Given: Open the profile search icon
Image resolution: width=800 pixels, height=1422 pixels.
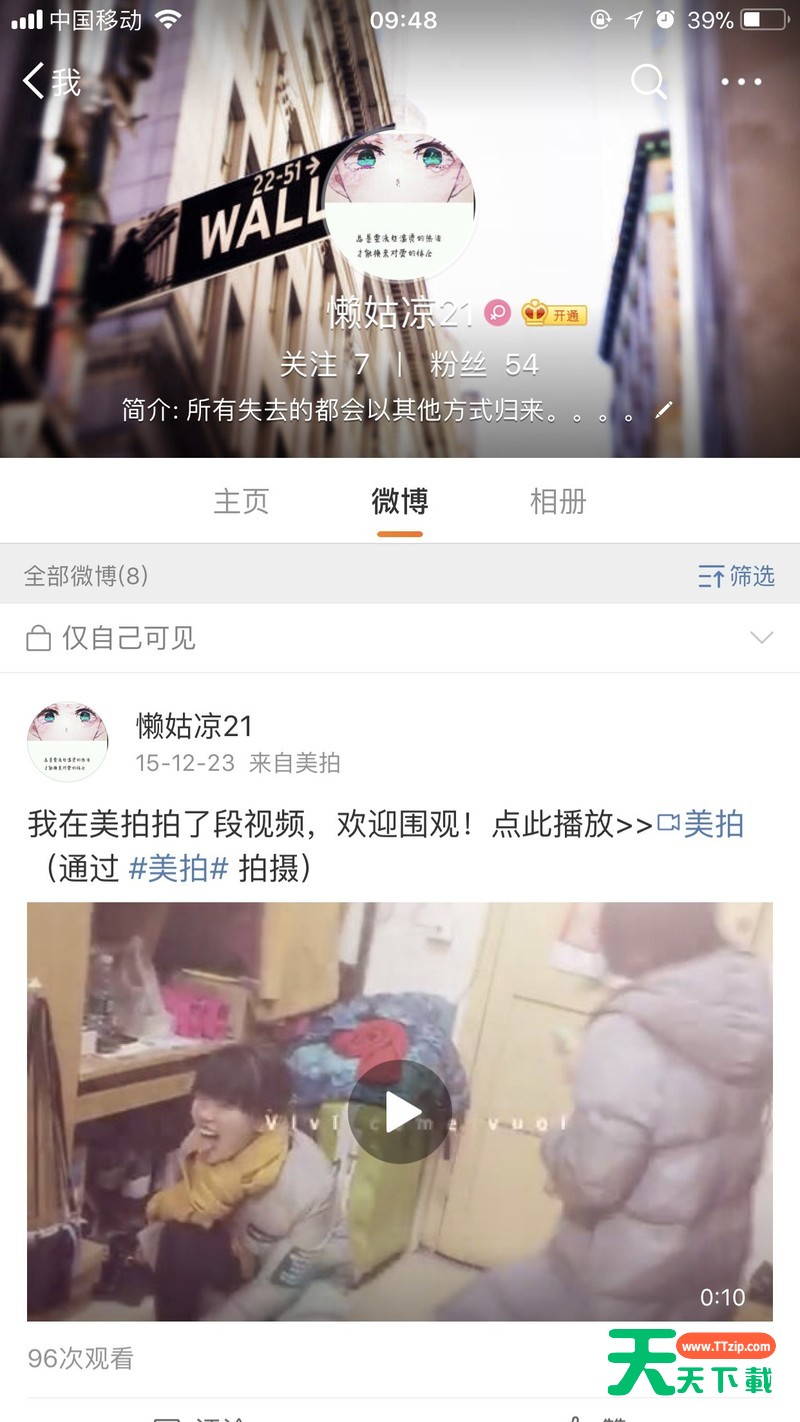Looking at the screenshot, I should (648, 81).
